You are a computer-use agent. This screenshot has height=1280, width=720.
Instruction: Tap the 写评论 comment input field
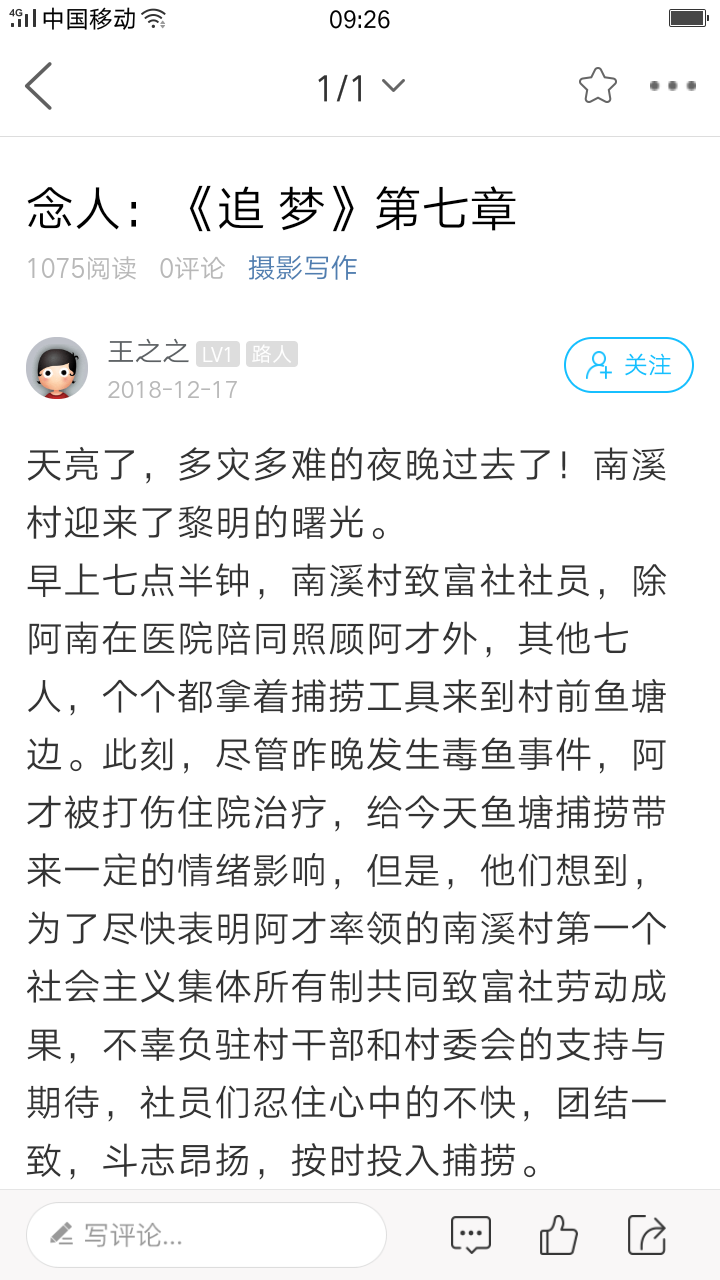tap(207, 1234)
